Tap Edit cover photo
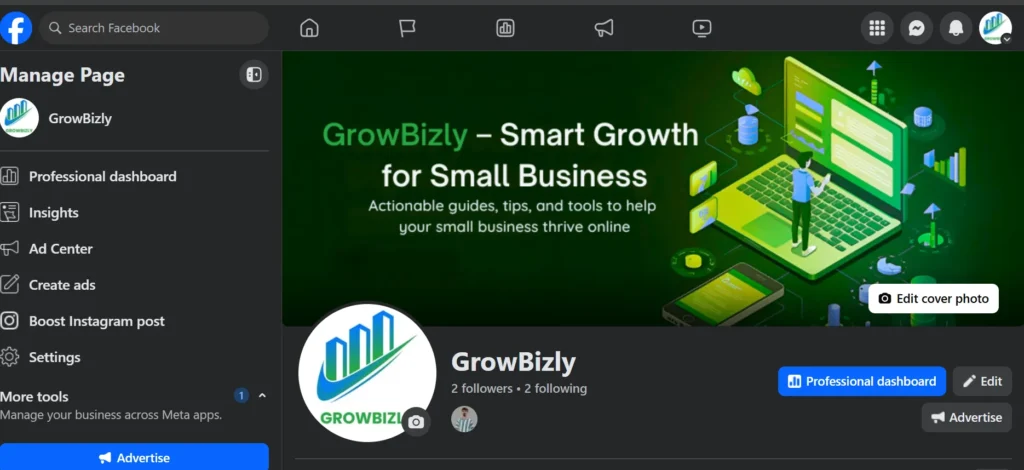This screenshot has width=1024, height=470. 933,298
